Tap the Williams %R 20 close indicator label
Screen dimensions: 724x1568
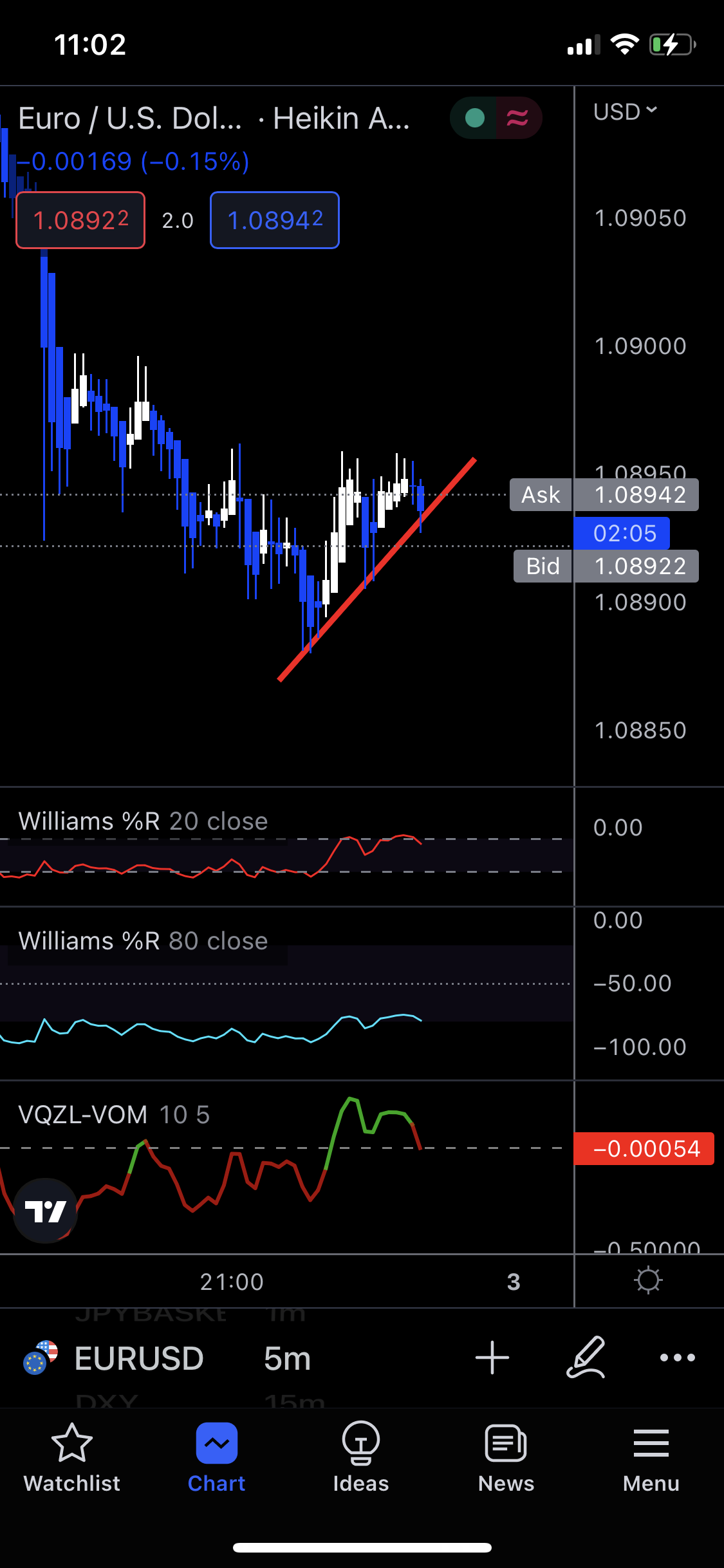click(x=143, y=821)
